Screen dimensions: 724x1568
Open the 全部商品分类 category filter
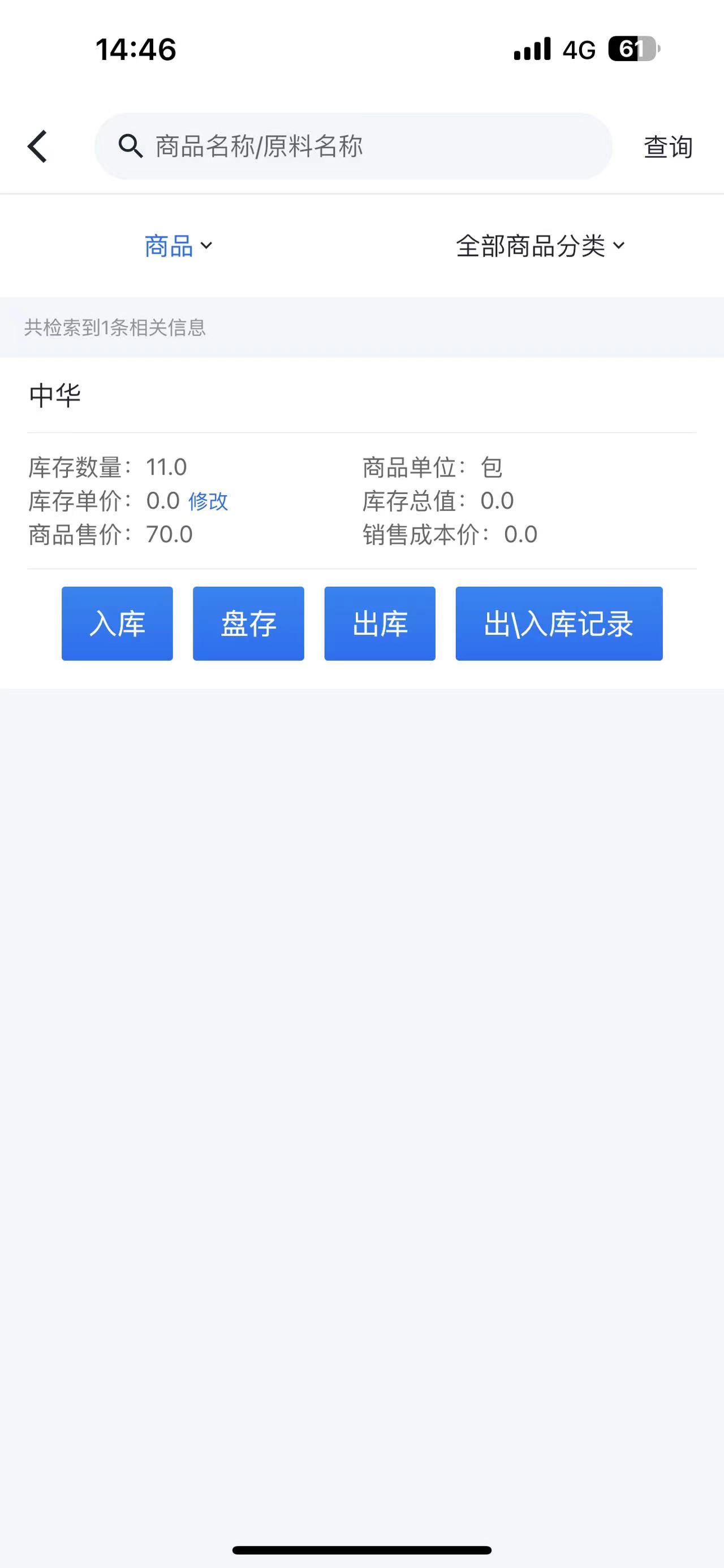tap(540, 246)
